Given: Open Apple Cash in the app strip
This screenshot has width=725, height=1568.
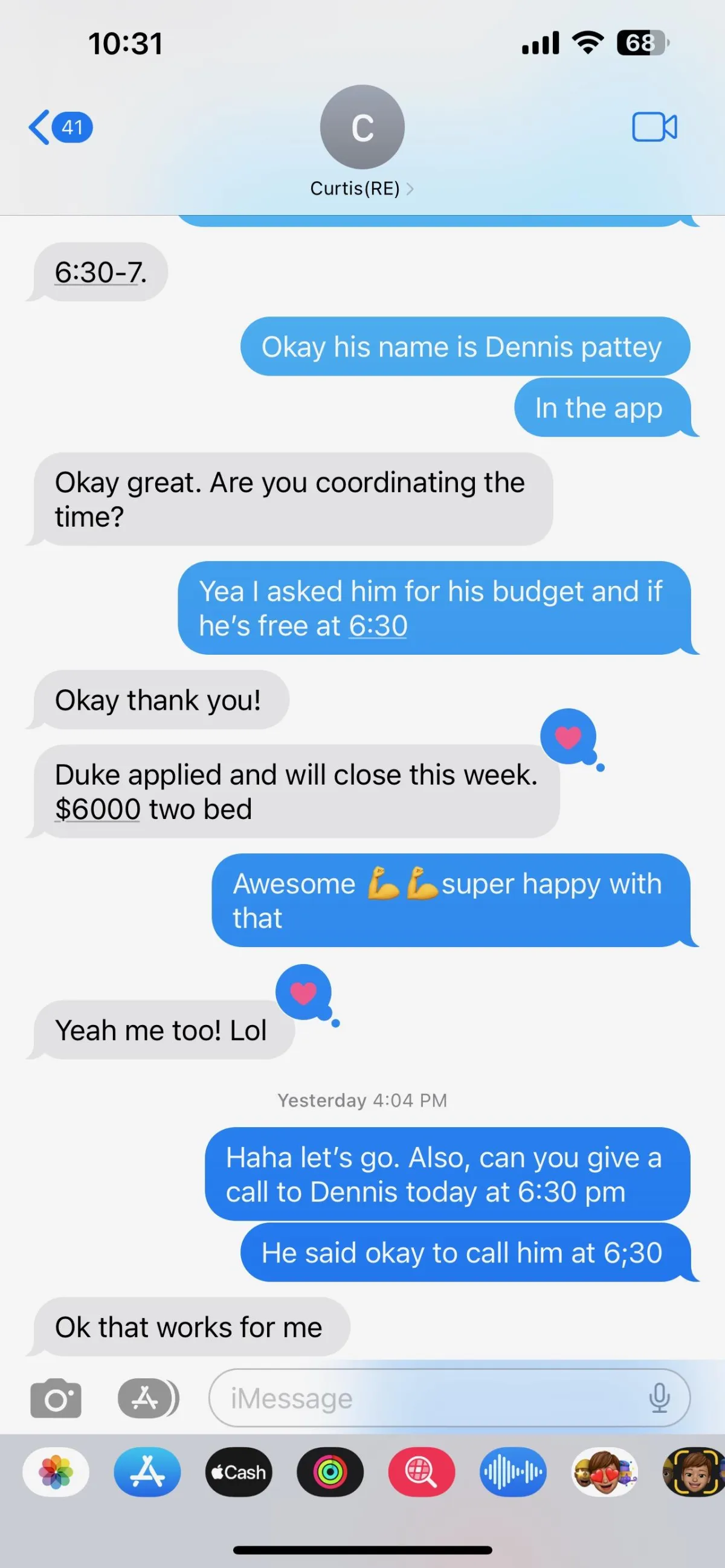Looking at the screenshot, I should click(x=239, y=1472).
